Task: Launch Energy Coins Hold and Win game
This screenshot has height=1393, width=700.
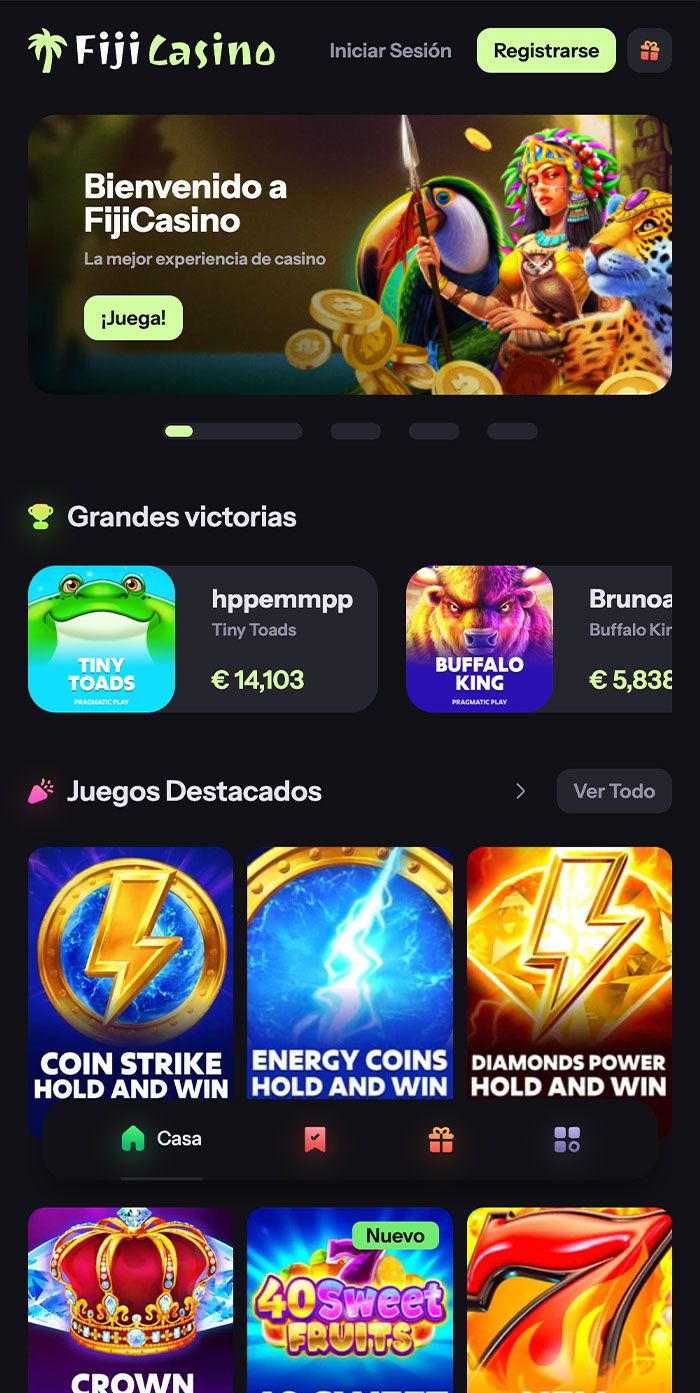Action: [350, 970]
